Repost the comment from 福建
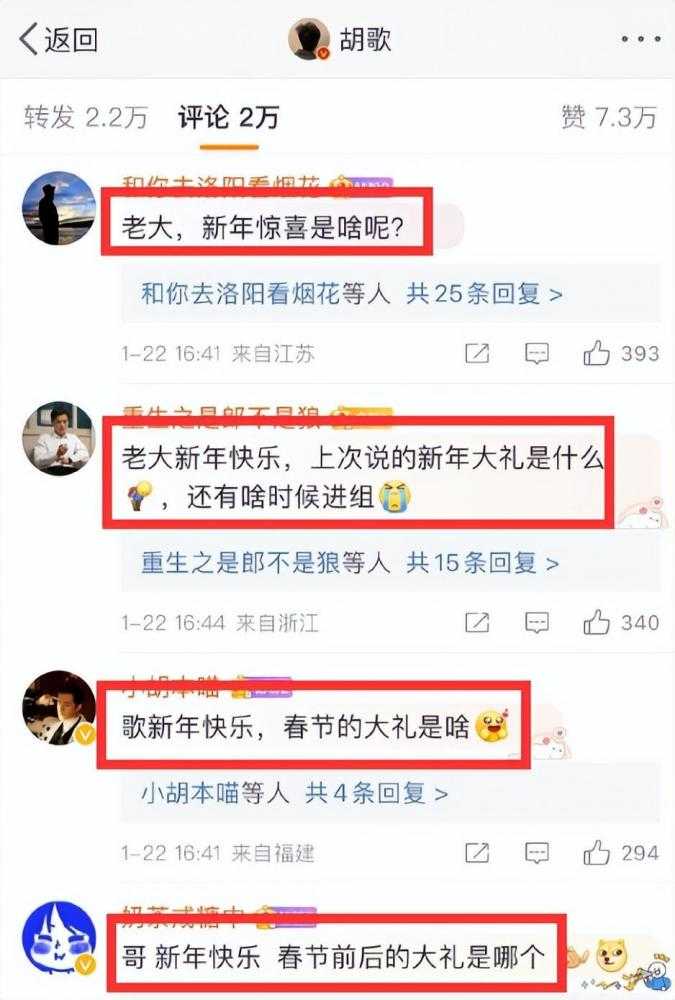The image size is (675, 1000). point(478,853)
